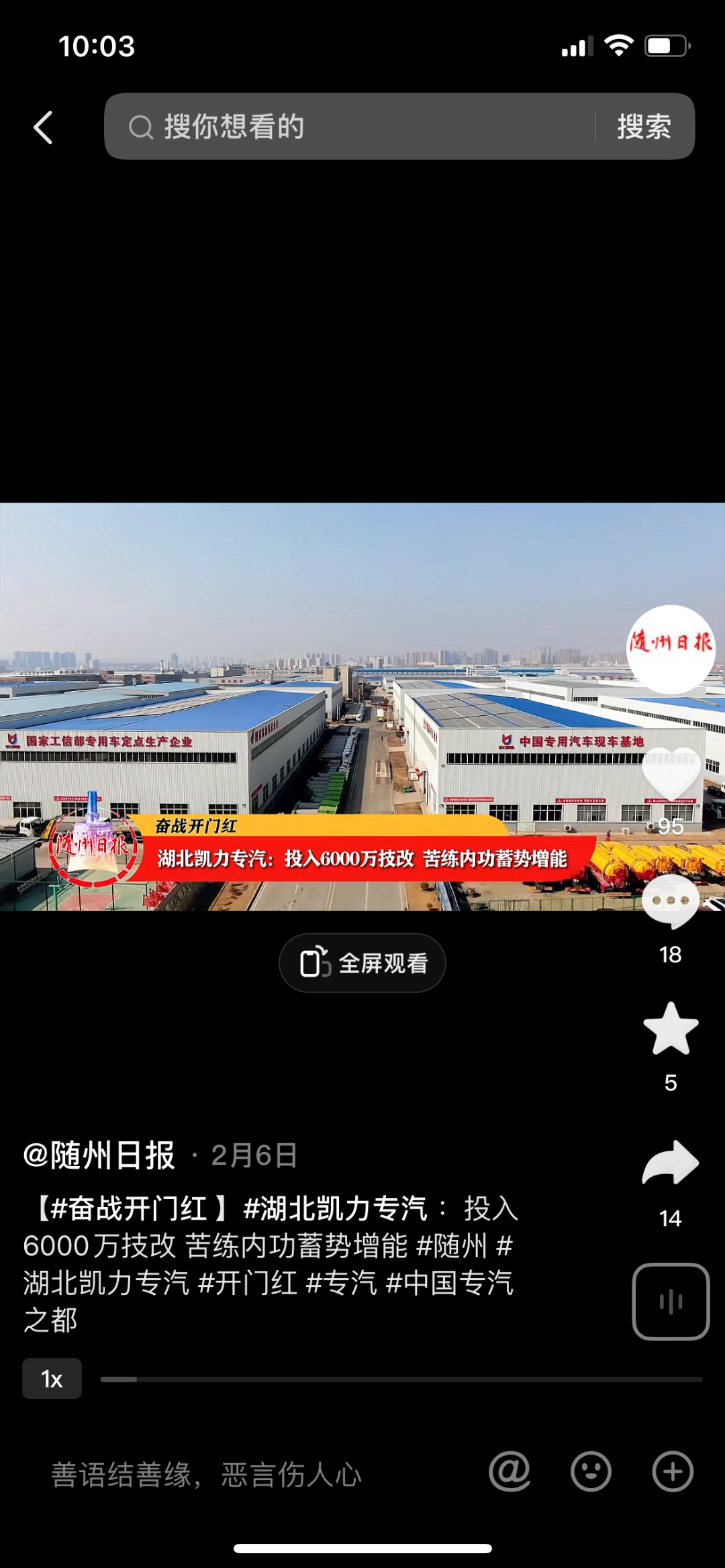Tap the comment field 善语结善缘
Image resolution: width=725 pixels, height=1568 pixels.
point(207,1475)
